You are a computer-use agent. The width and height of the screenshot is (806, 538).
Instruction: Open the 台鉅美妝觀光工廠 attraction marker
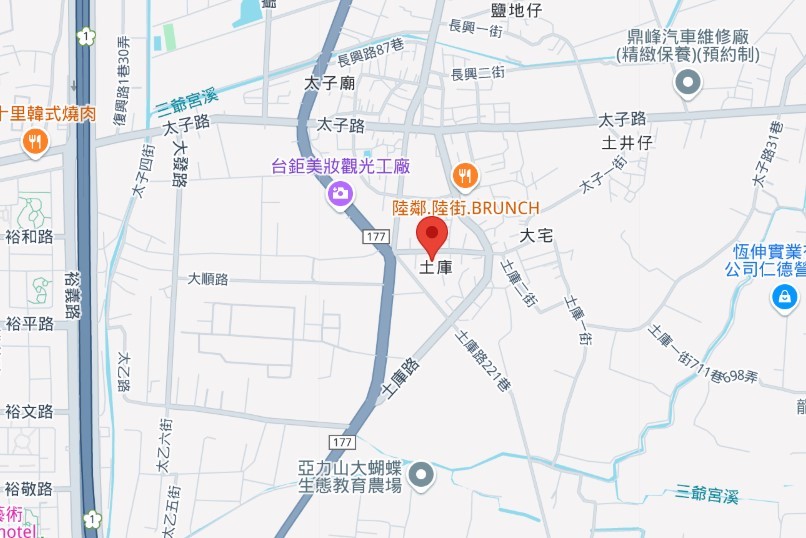[342, 193]
